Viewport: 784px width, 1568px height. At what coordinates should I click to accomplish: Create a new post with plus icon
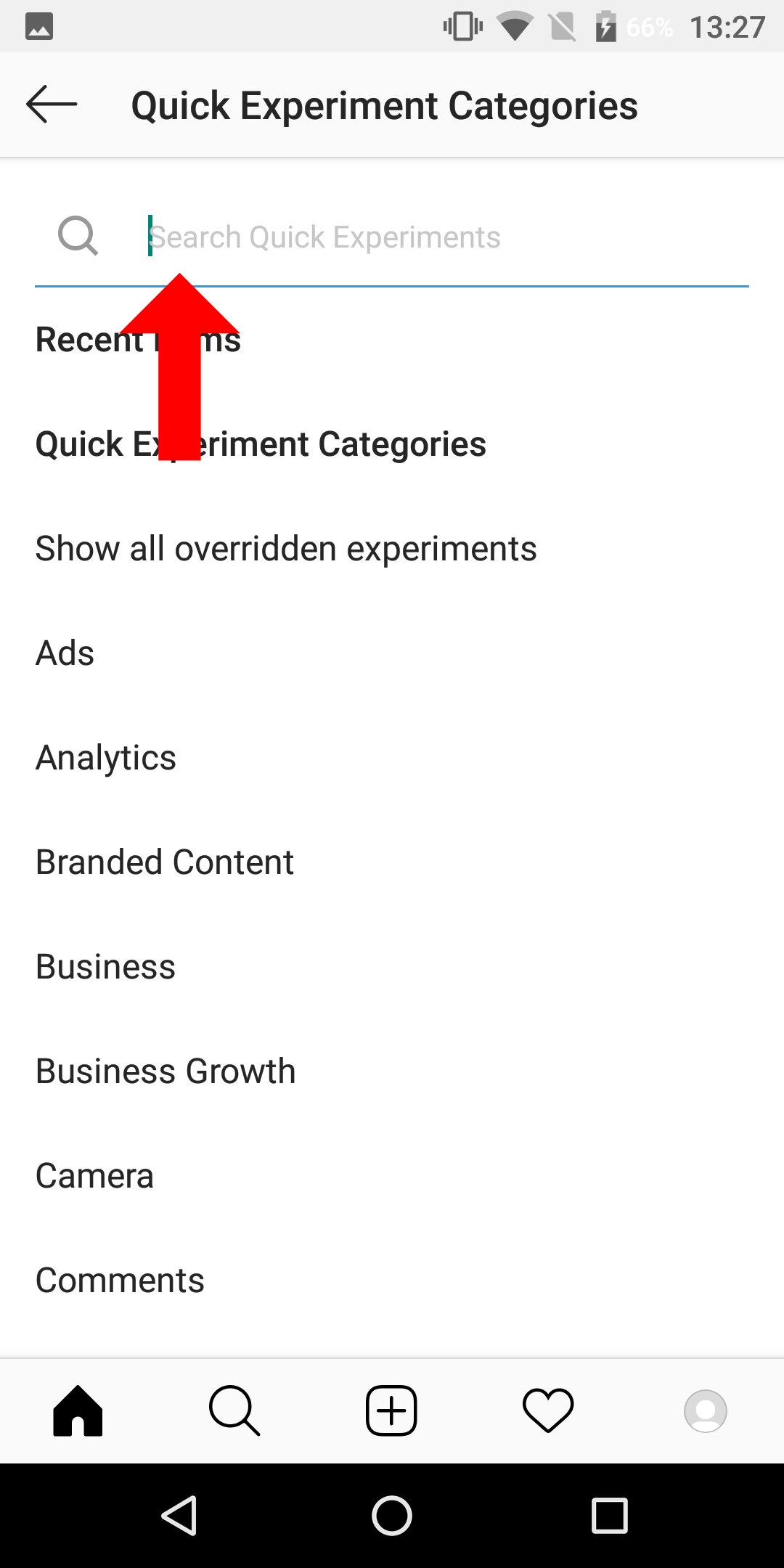(x=391, y=1410)
